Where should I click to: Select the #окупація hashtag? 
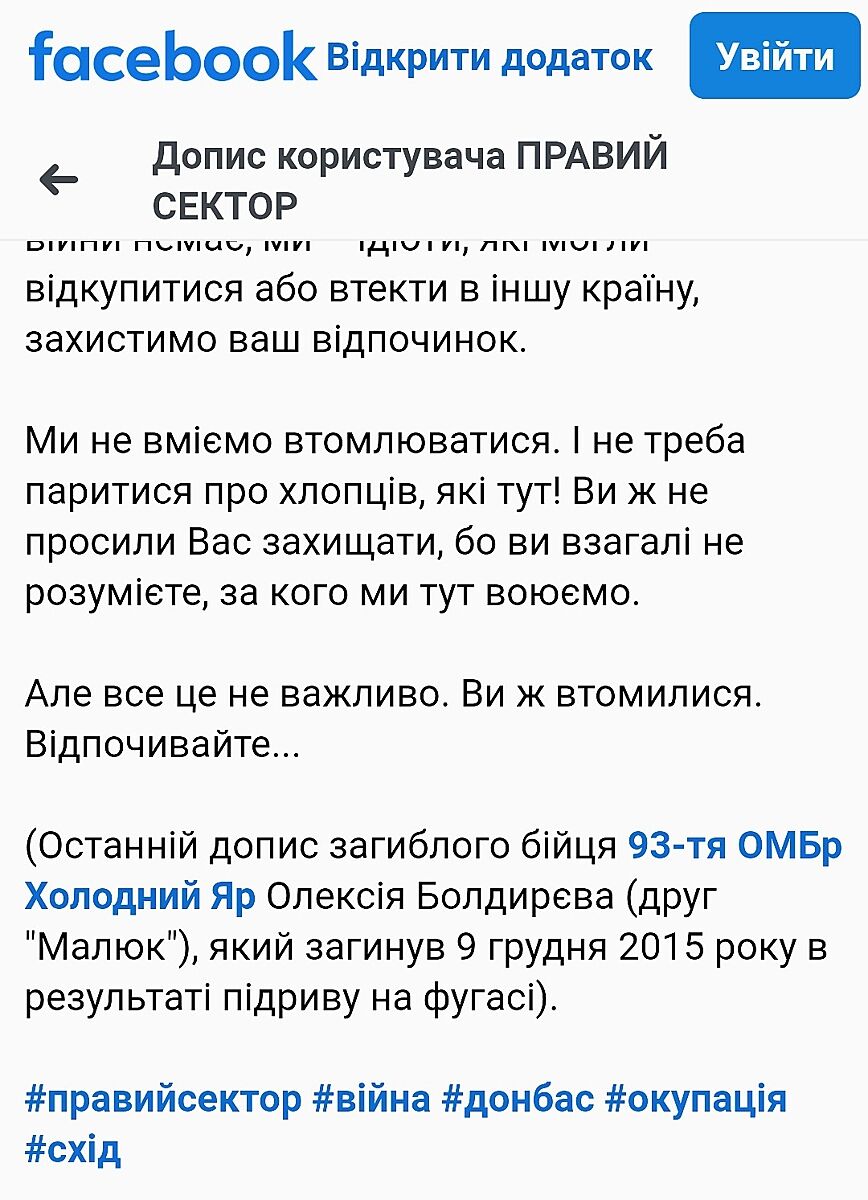tap(696, 1100)
